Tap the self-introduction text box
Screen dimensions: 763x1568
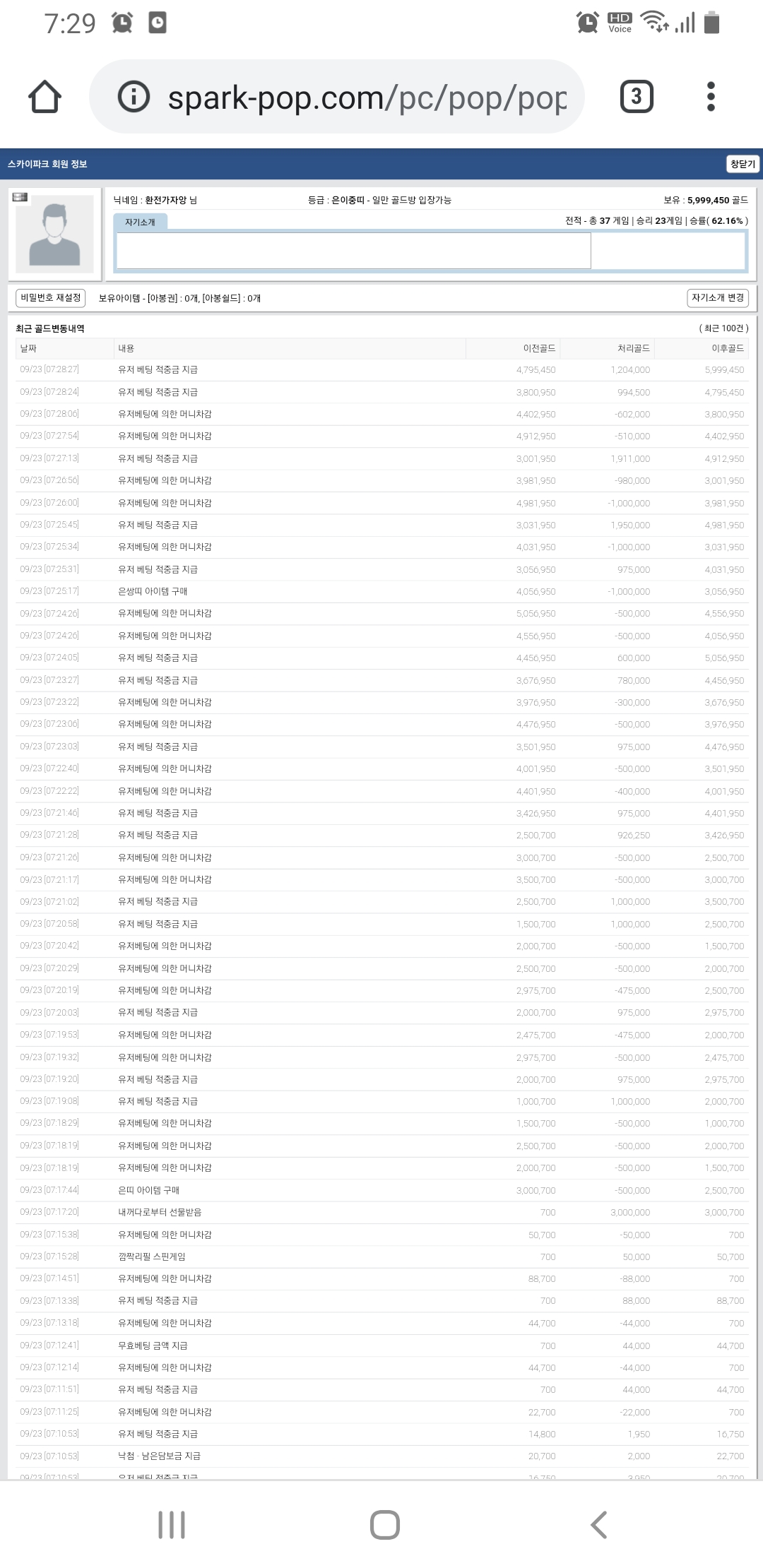[x=353, y=251]
